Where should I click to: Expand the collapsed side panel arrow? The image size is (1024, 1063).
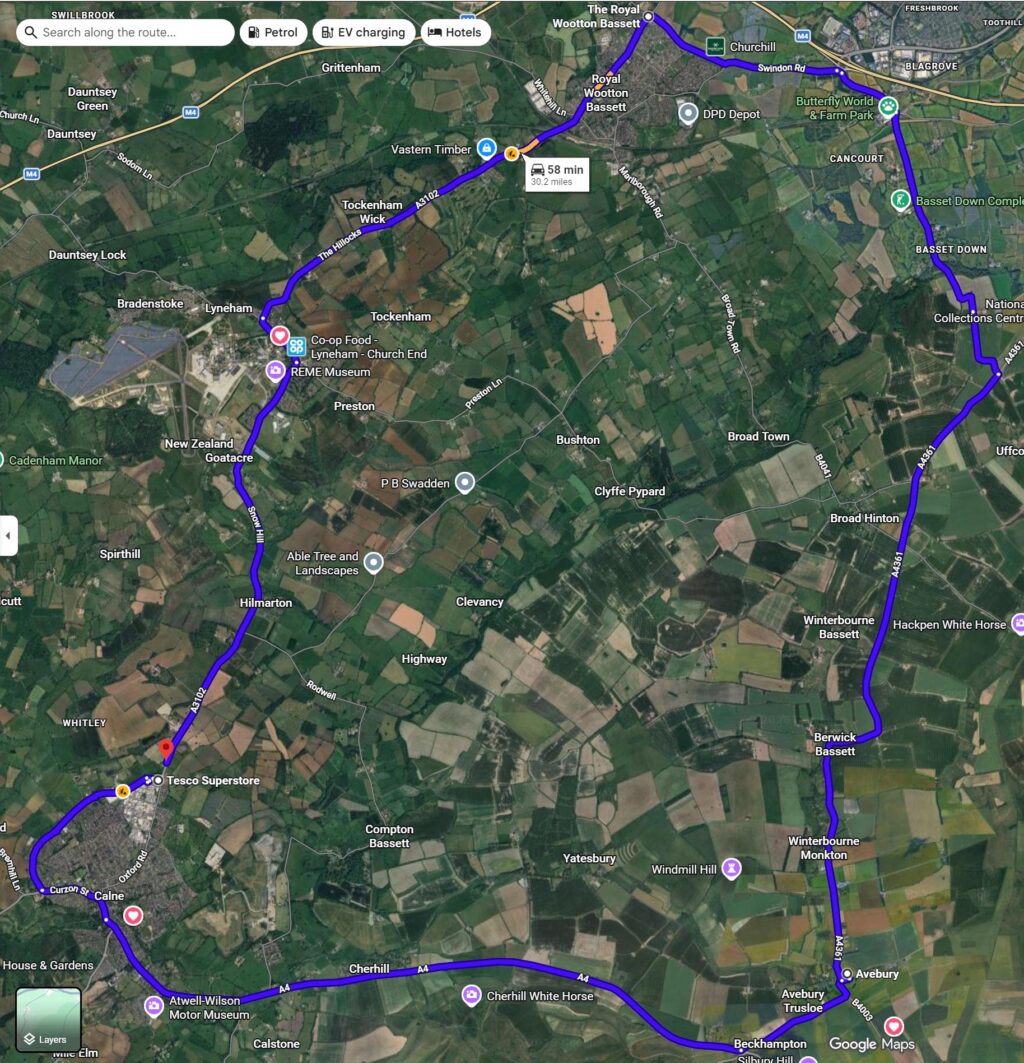pos(8,536)
